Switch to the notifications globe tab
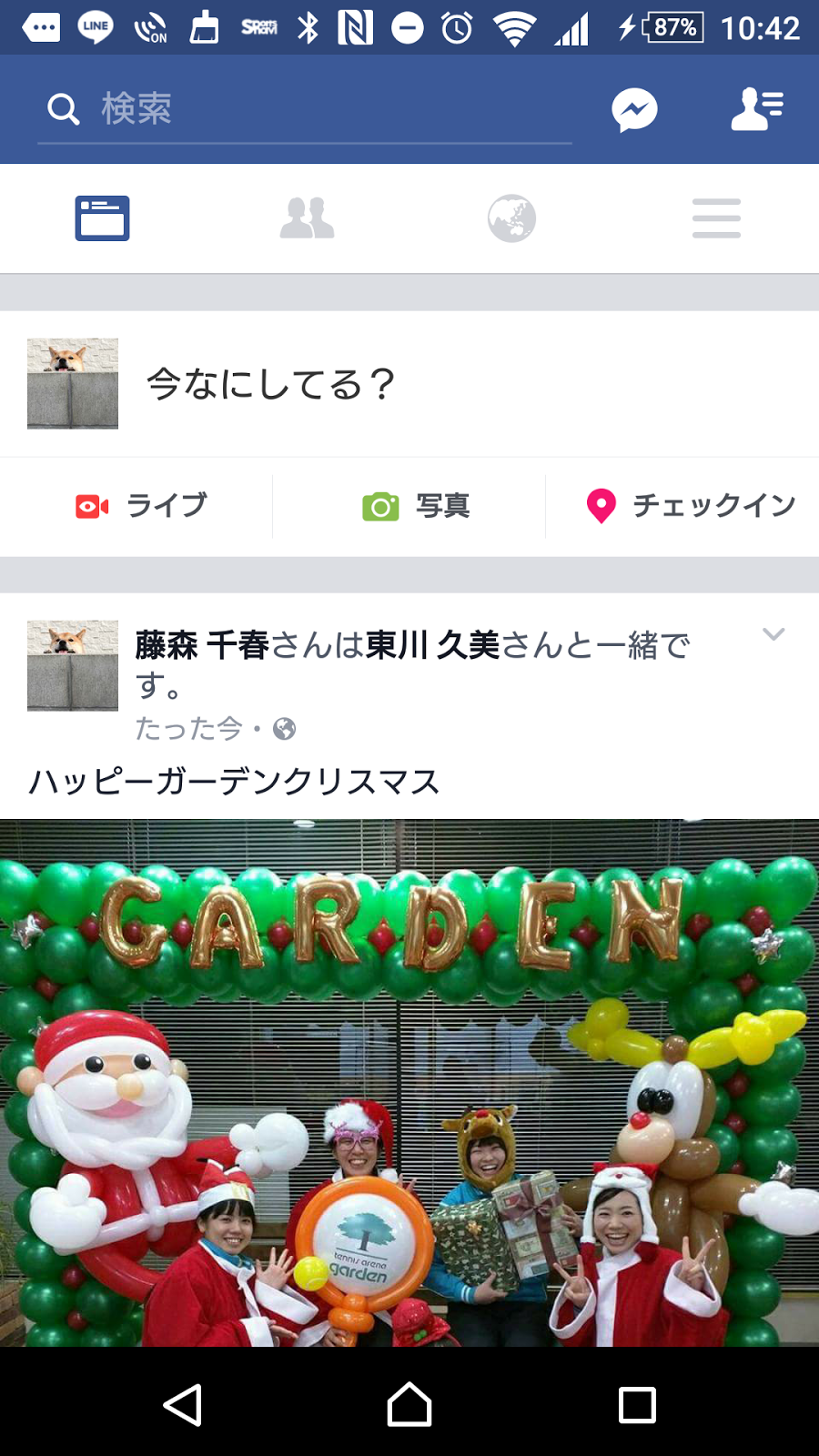The width and height of the screenshot is (819, 1456). (511, 218)
